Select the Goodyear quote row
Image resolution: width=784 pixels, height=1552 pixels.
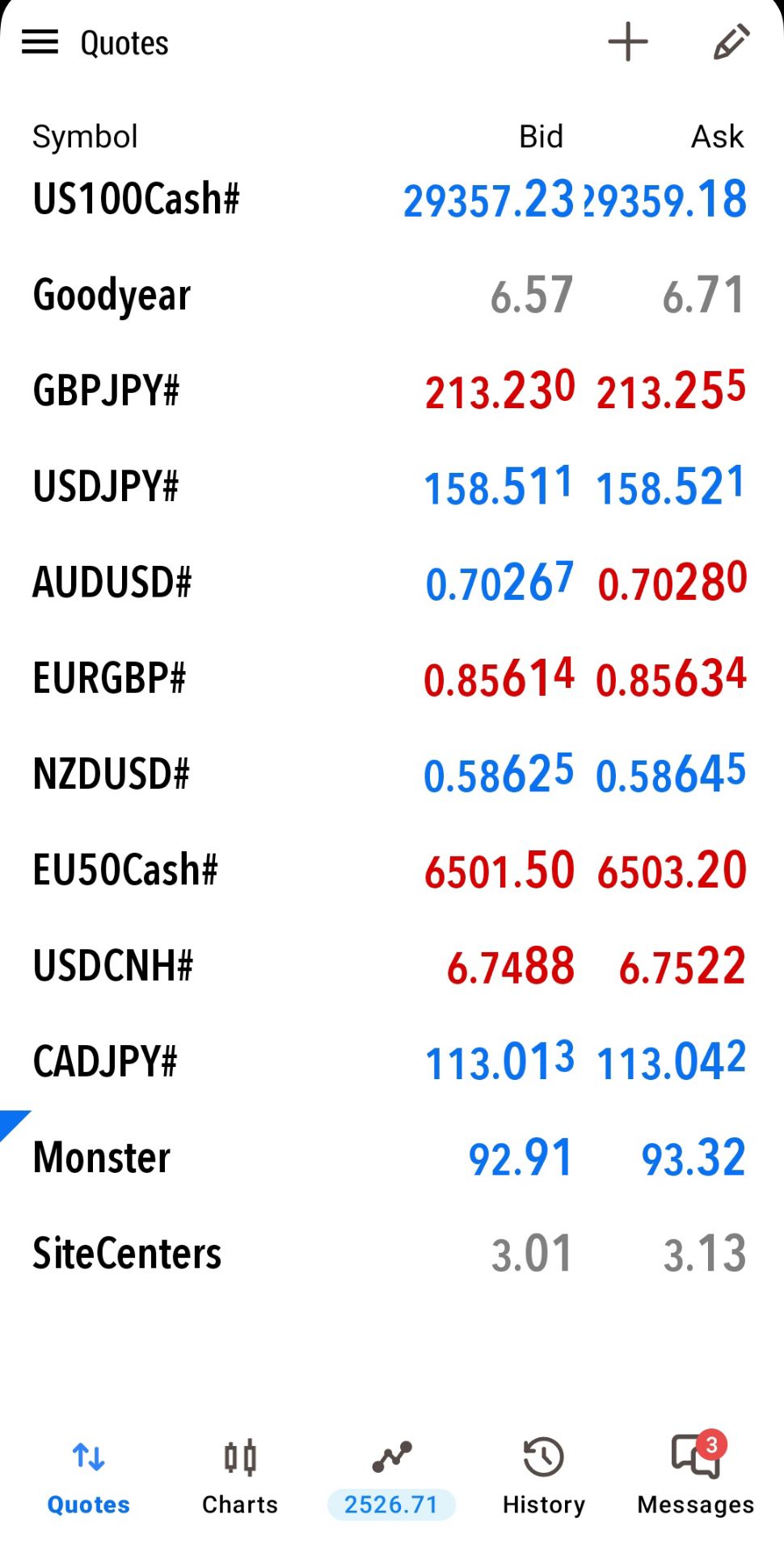click(x=392, y=295)
